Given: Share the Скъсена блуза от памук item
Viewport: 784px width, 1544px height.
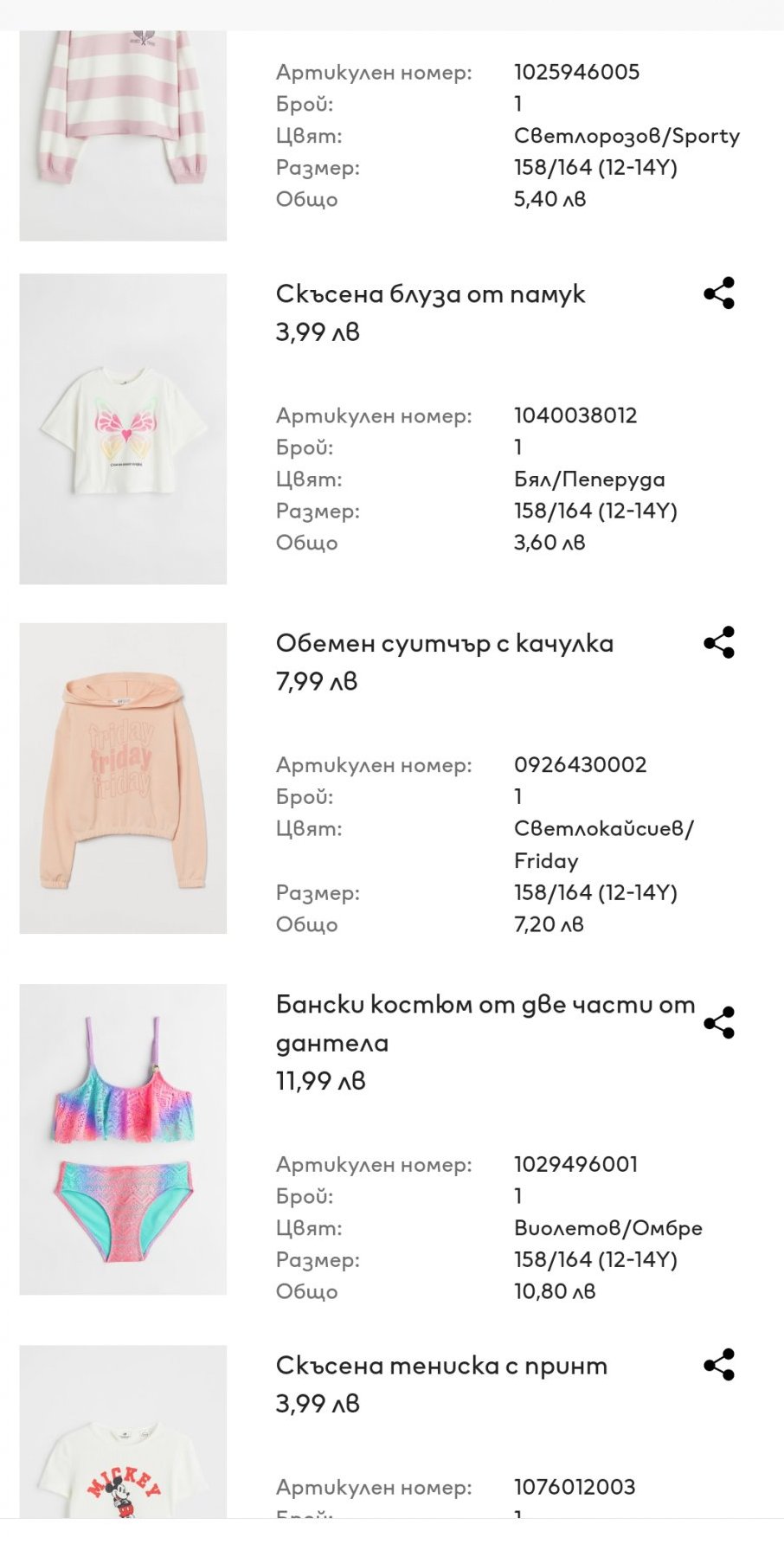Looking at the screenshot, I should (x=719, y=293).
